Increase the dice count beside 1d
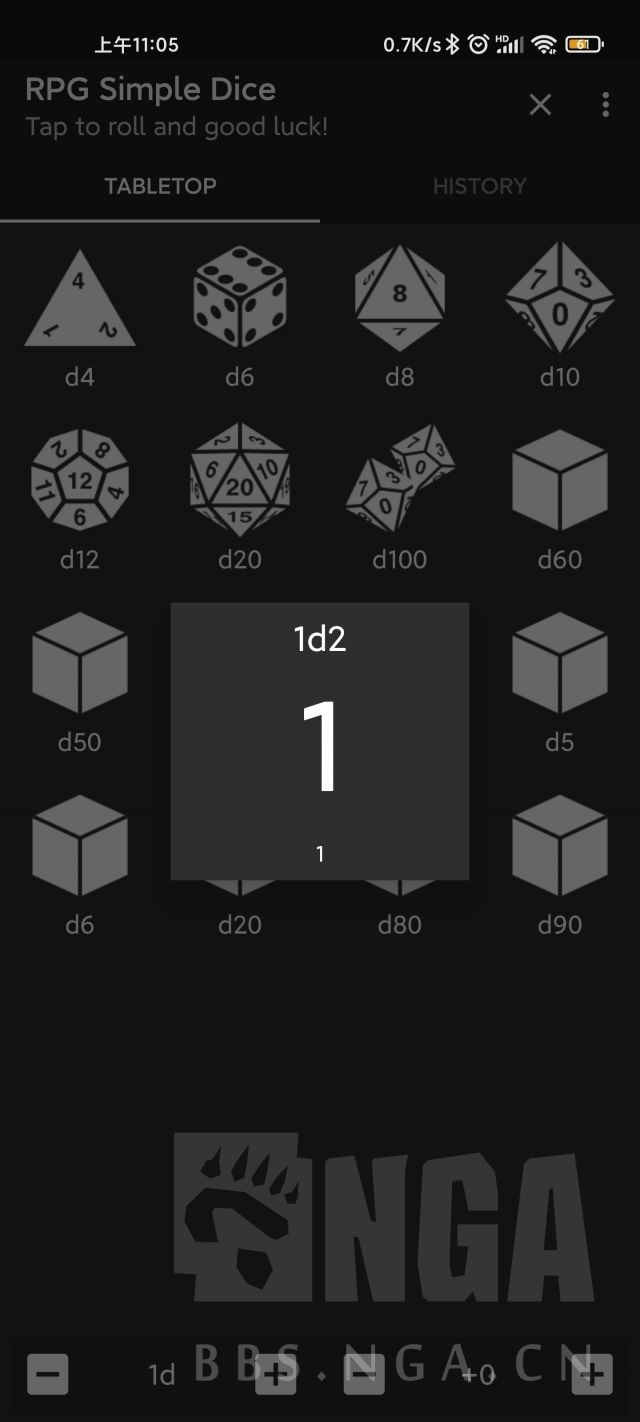 [x=276, y=1374]
